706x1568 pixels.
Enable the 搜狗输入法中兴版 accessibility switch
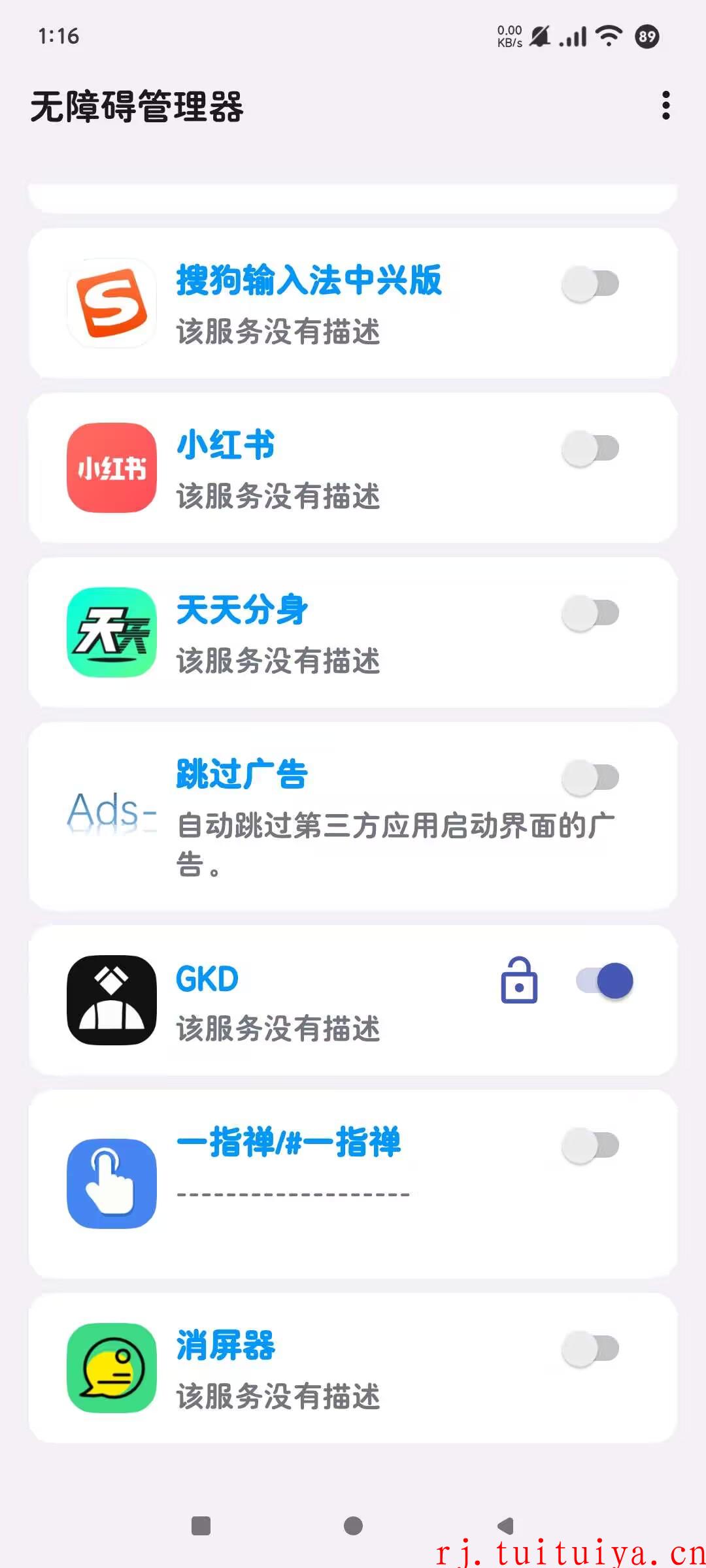click(590, 284)
